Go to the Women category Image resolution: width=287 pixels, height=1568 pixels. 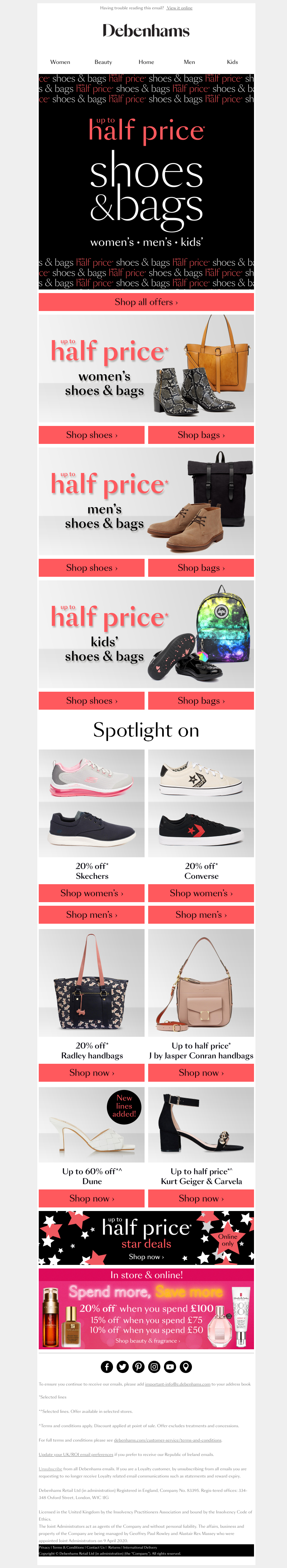[60, 62]
